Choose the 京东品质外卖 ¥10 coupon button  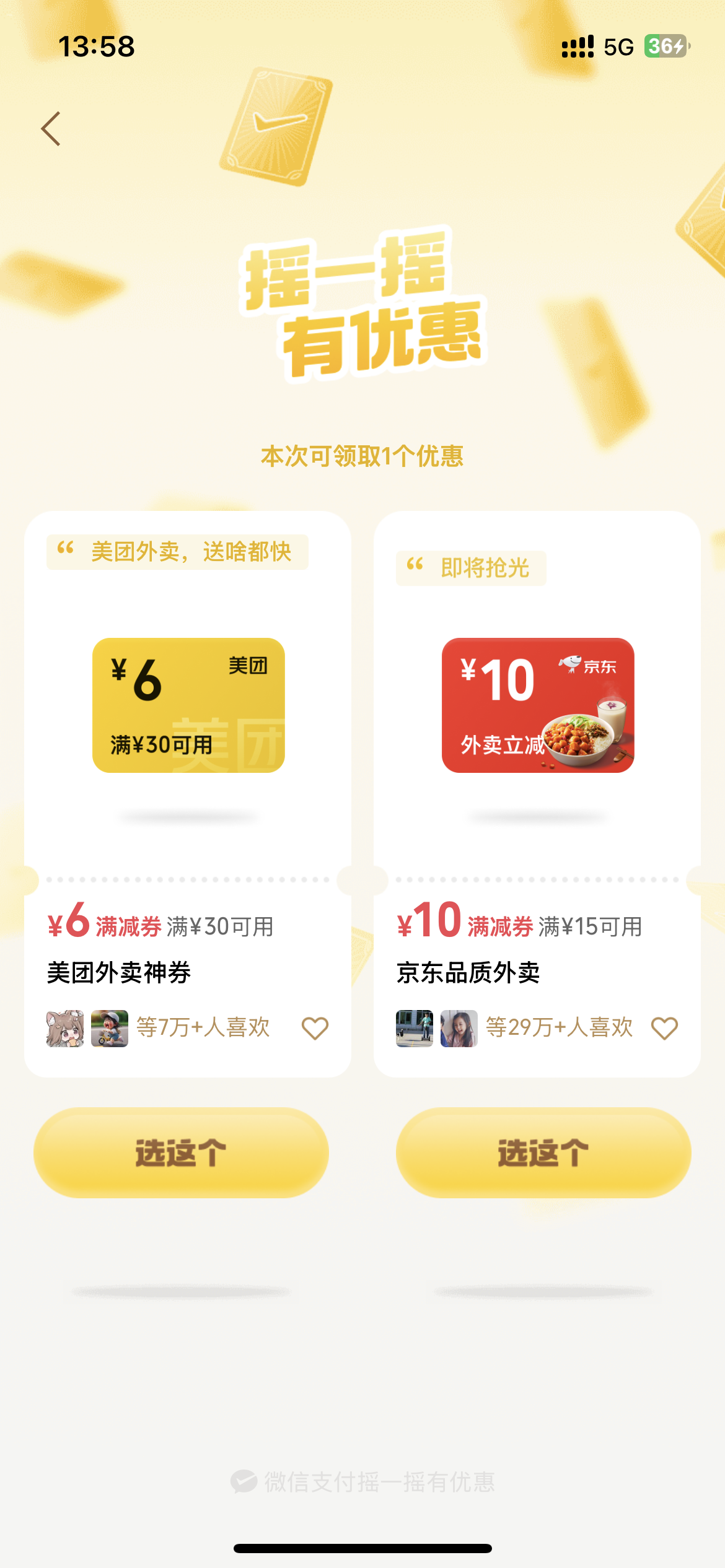543,1152
